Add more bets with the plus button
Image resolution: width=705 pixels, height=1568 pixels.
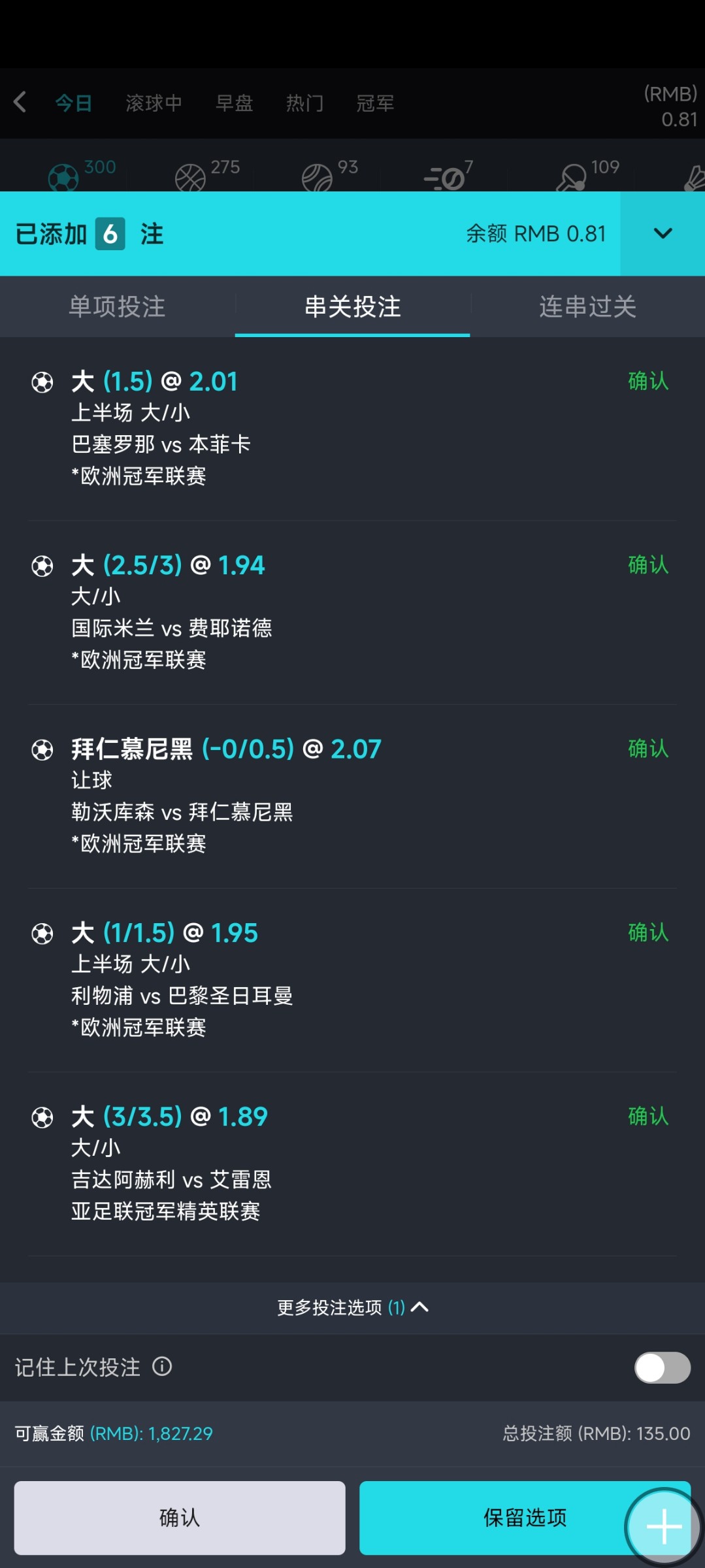pos(664,1526)
